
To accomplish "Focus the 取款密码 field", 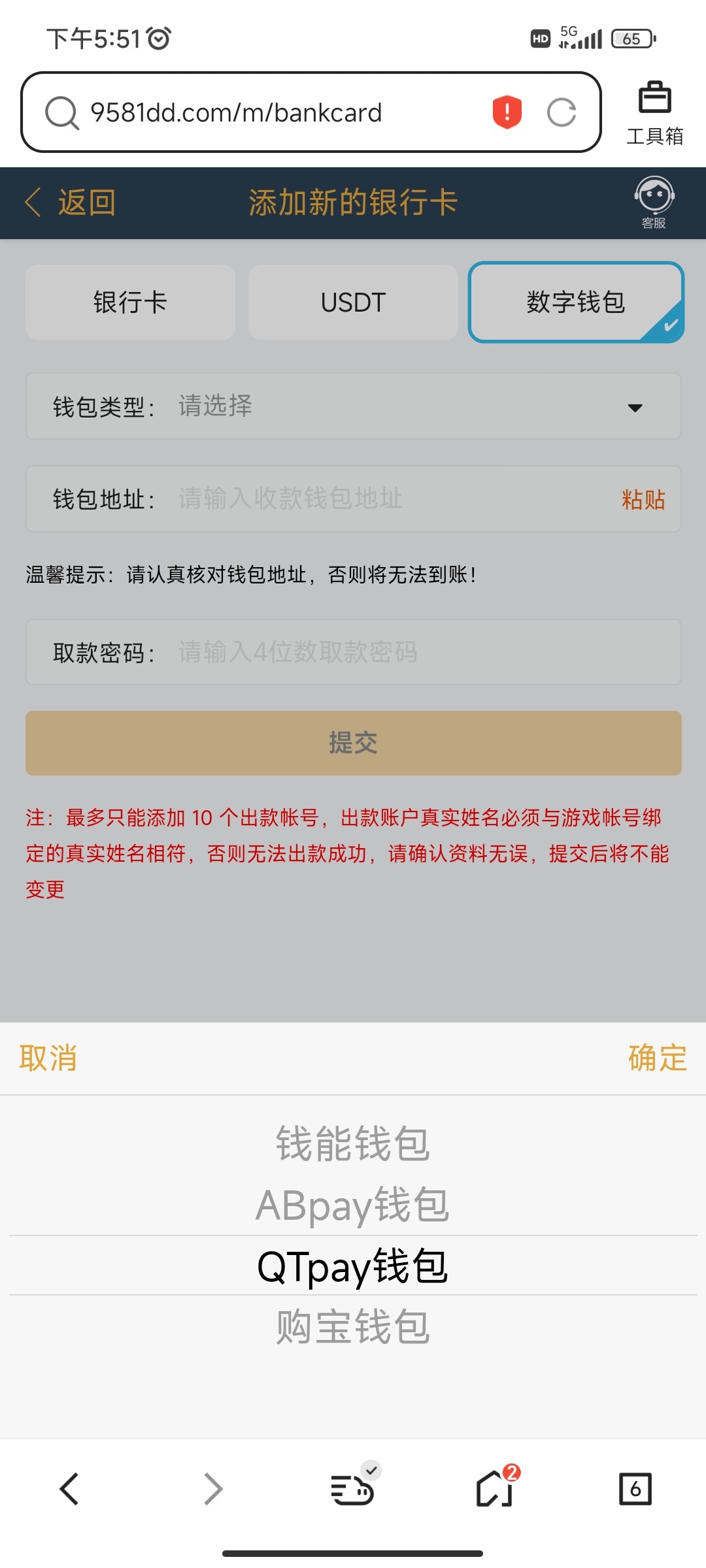I will tap(354, 652).
